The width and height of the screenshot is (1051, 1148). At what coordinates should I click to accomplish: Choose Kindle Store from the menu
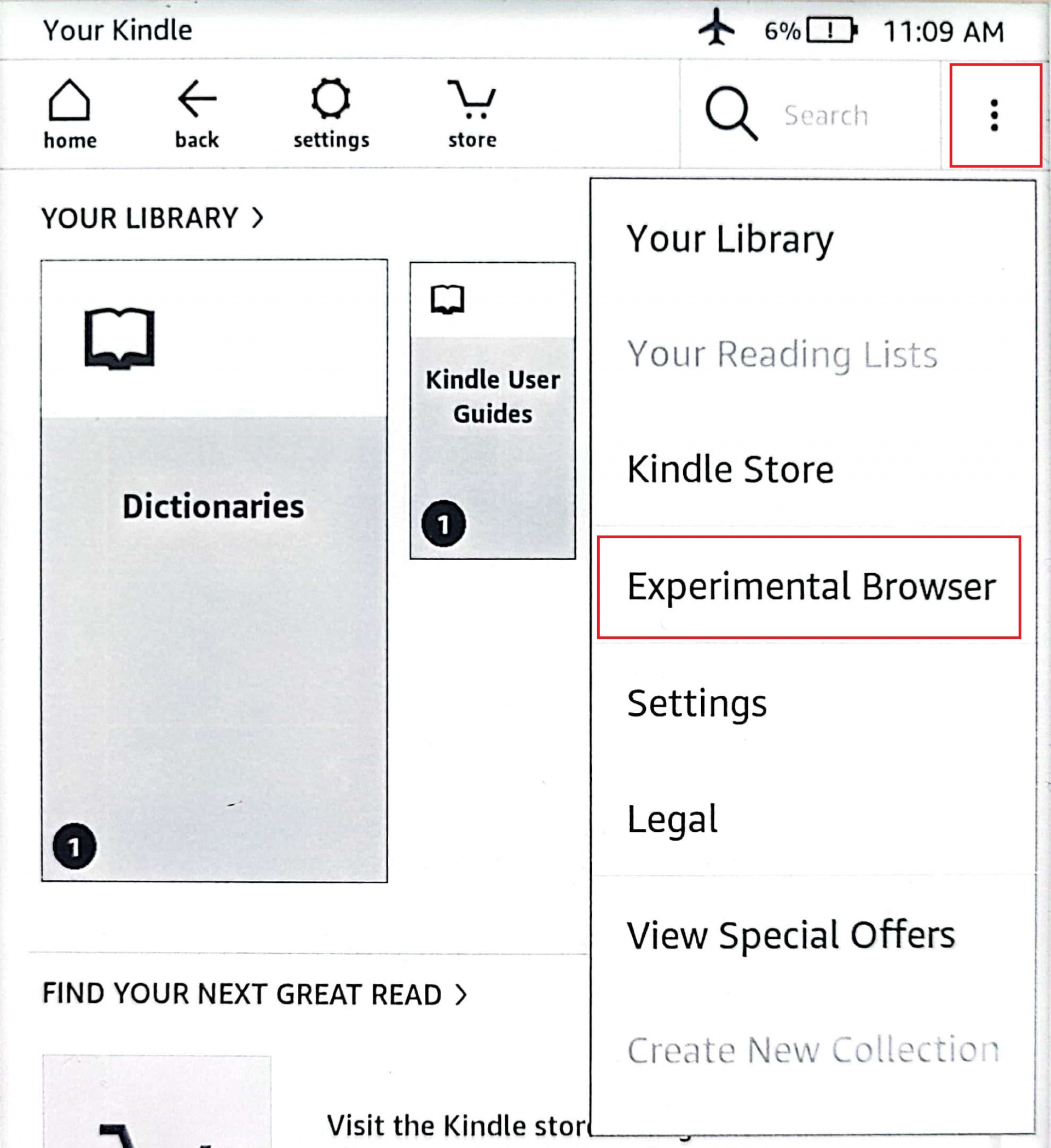730,470
